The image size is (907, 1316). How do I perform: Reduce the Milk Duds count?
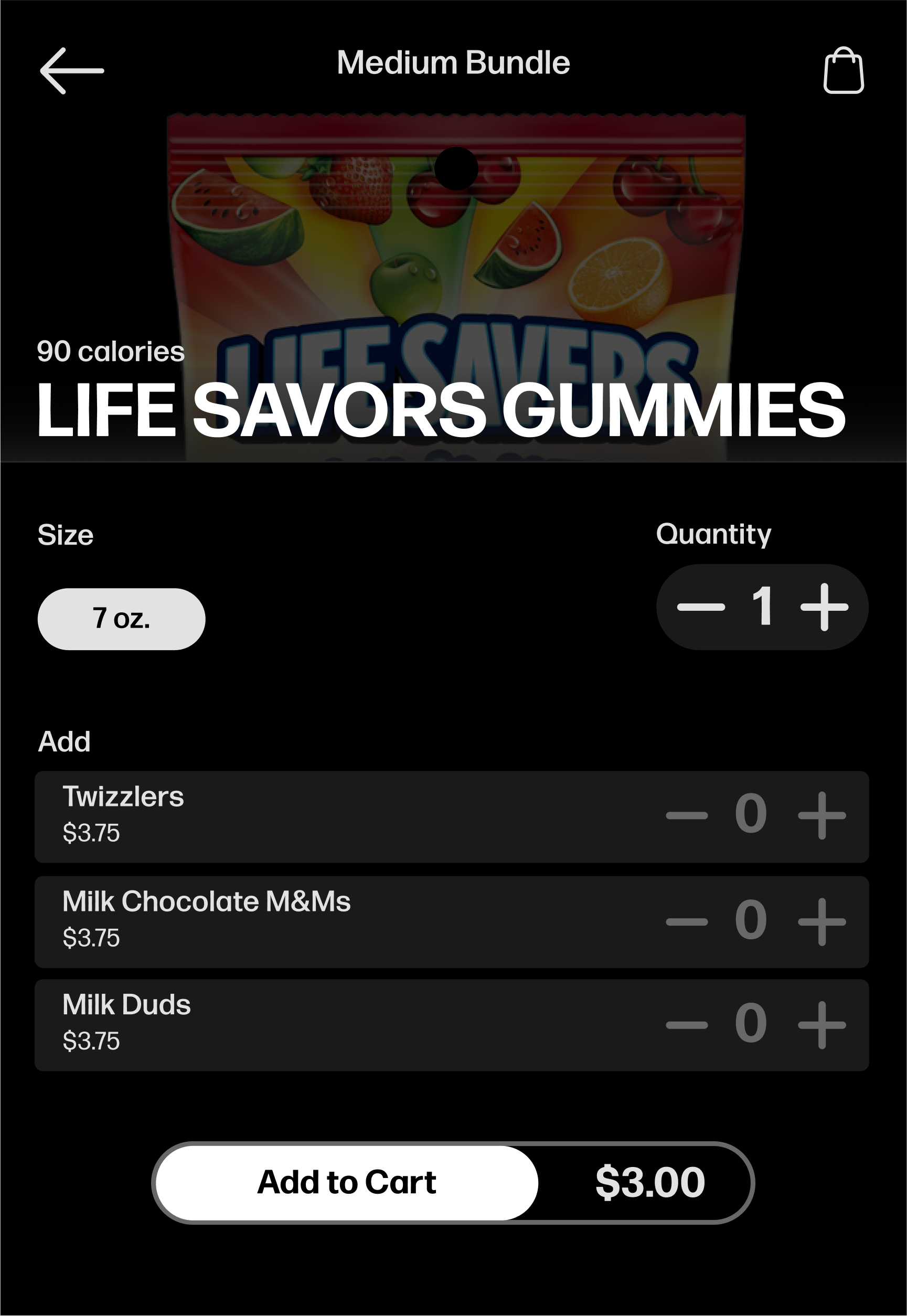(x=687, y=1025)
